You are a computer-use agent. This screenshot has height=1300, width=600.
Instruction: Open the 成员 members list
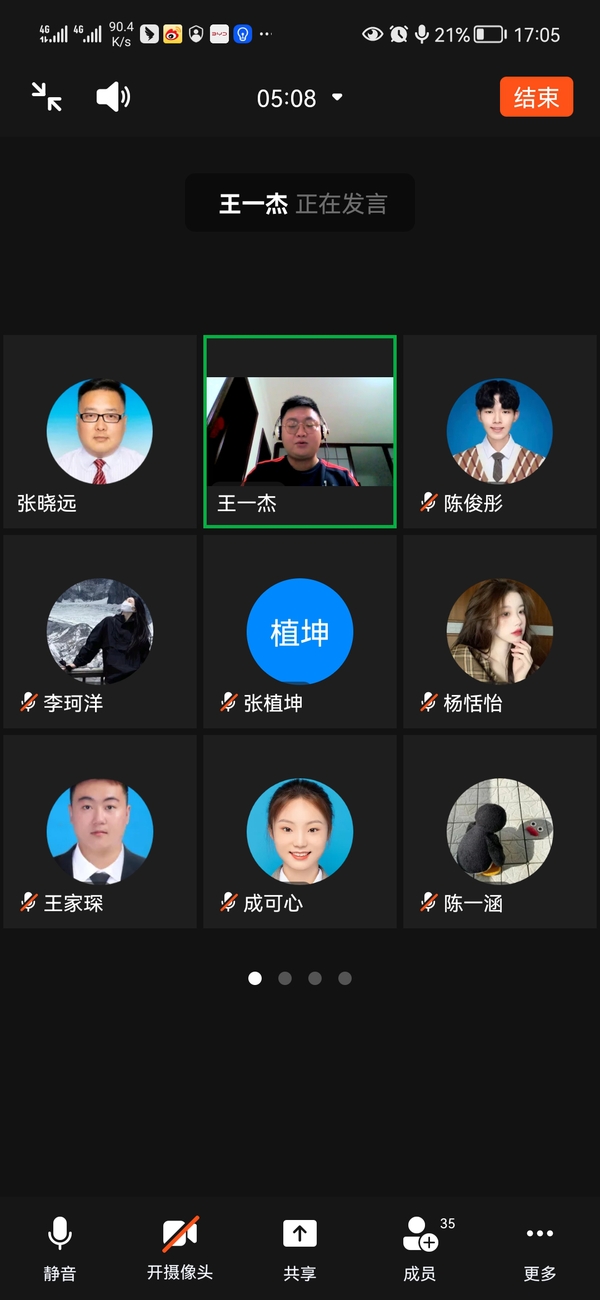[420, 1248]
